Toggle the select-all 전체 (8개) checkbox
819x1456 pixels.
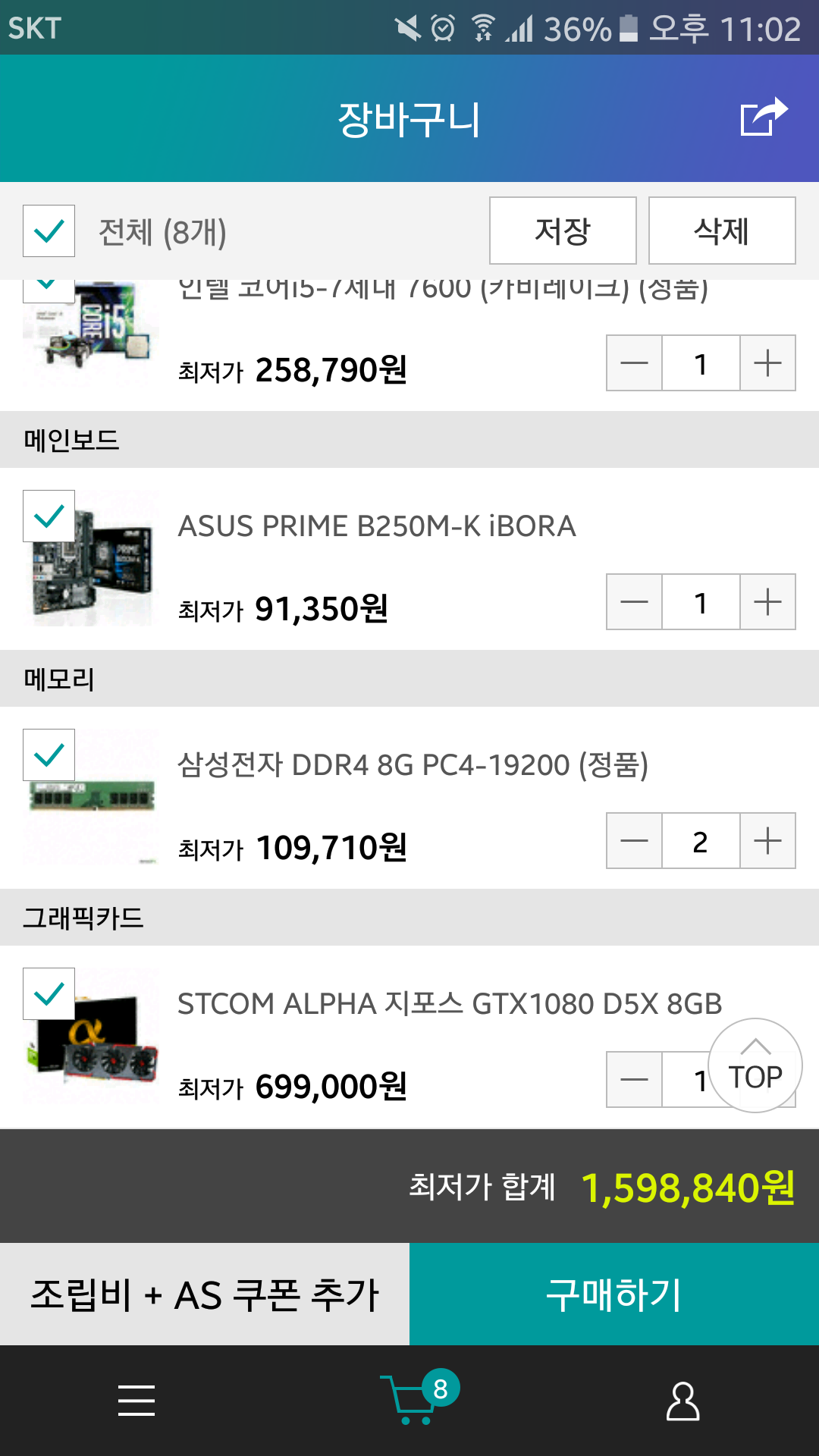(x=49, y=231)
